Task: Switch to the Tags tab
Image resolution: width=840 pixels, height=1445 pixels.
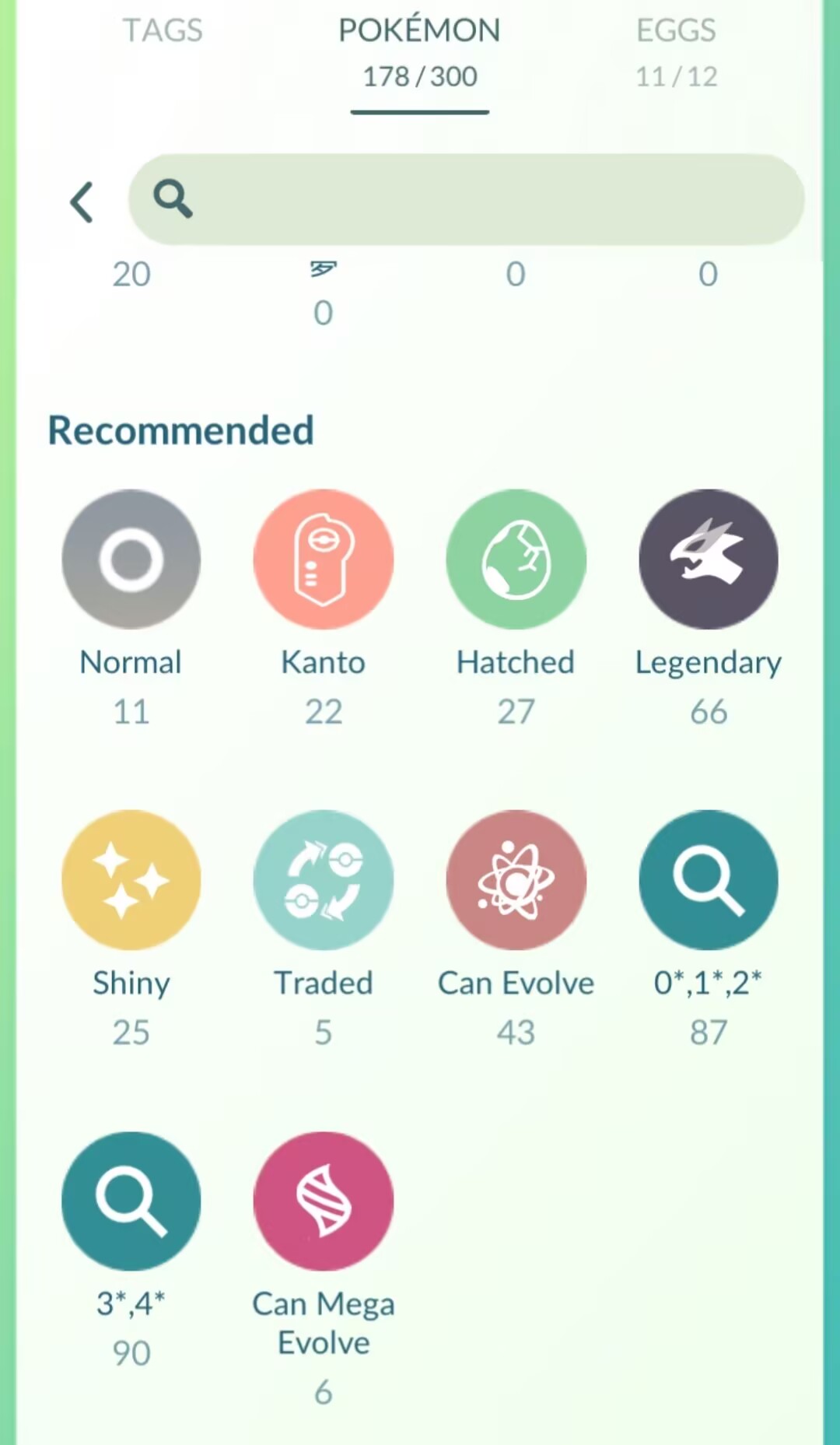Action: pos(163,31)
